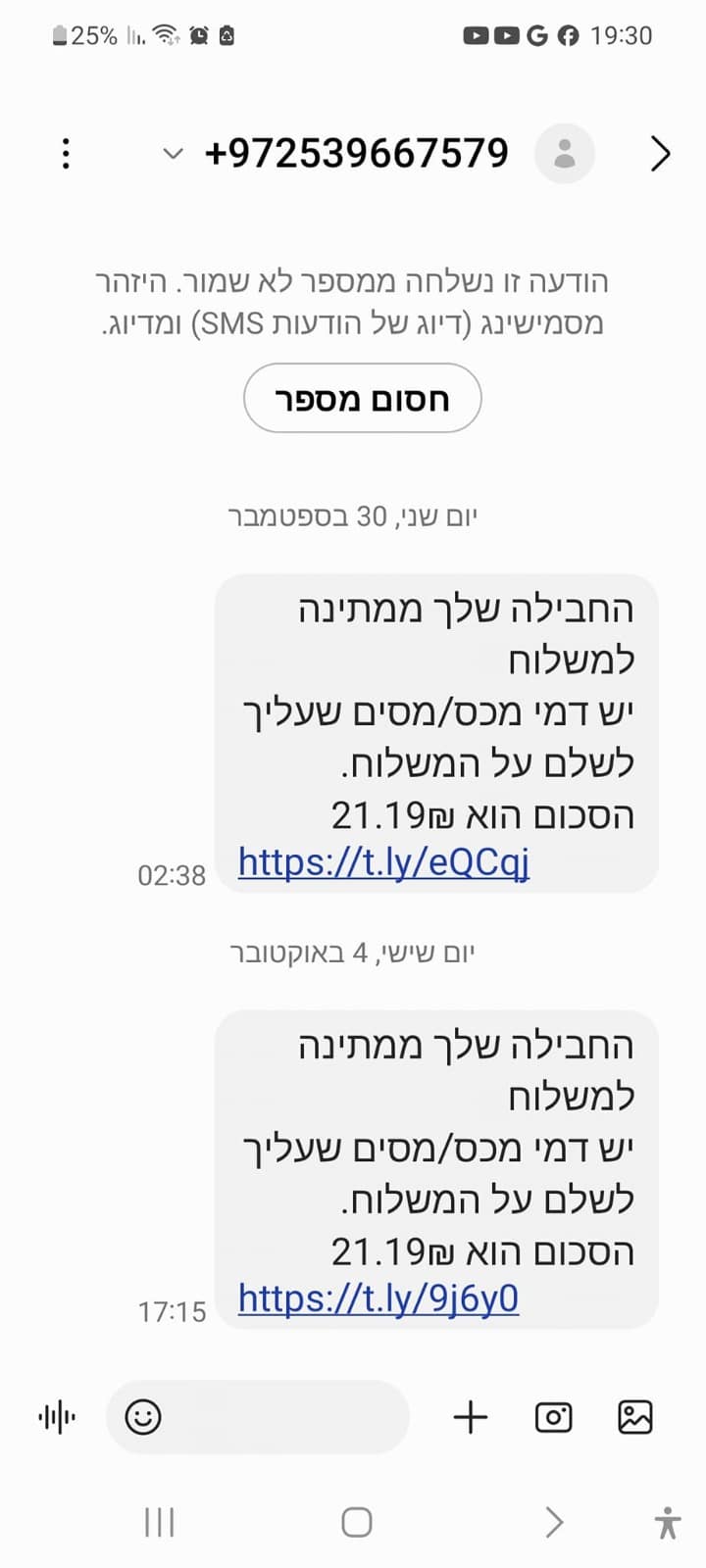Tap the חסום מספר block number button
The image size is (706, 1568).
[x=362, y=399]
